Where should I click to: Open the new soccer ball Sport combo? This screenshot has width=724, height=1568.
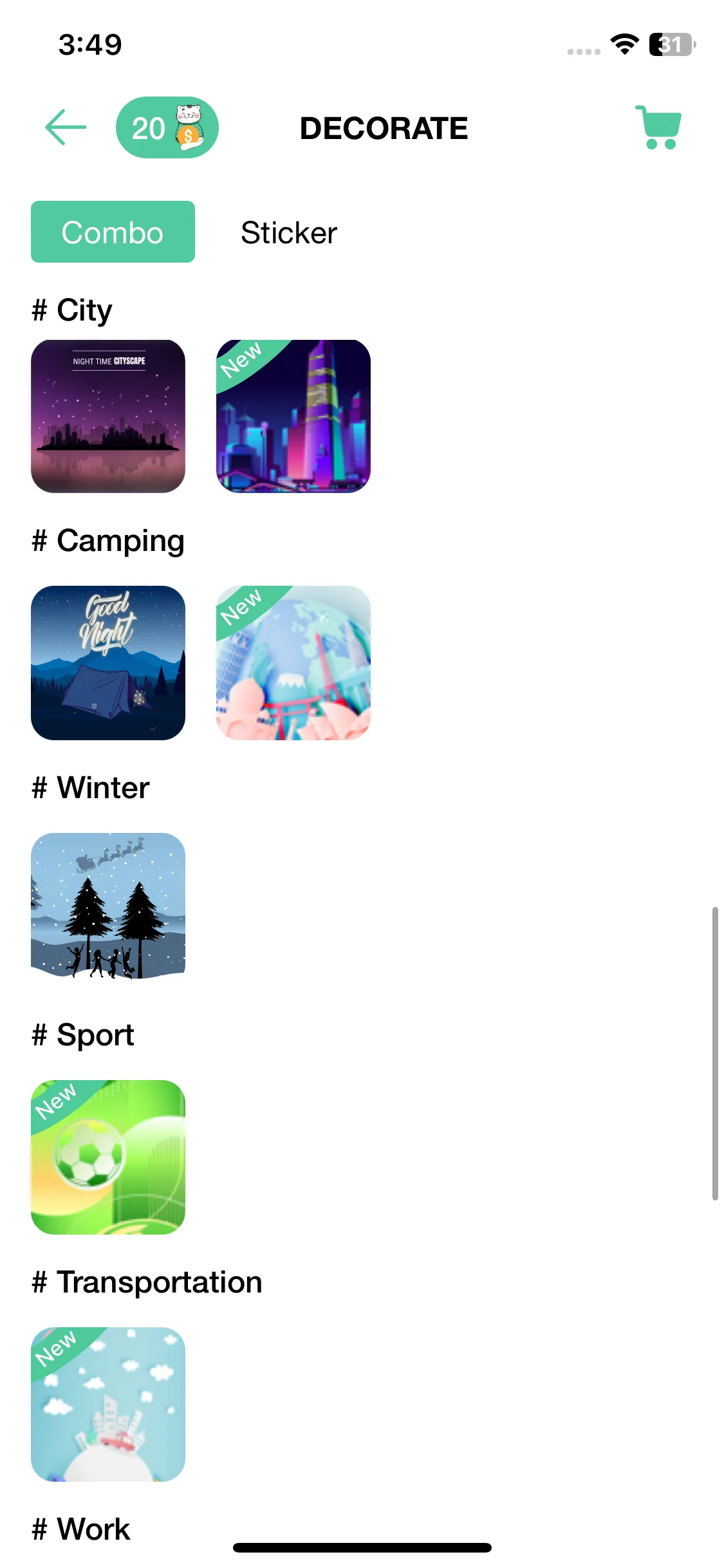pos(108,1157)
